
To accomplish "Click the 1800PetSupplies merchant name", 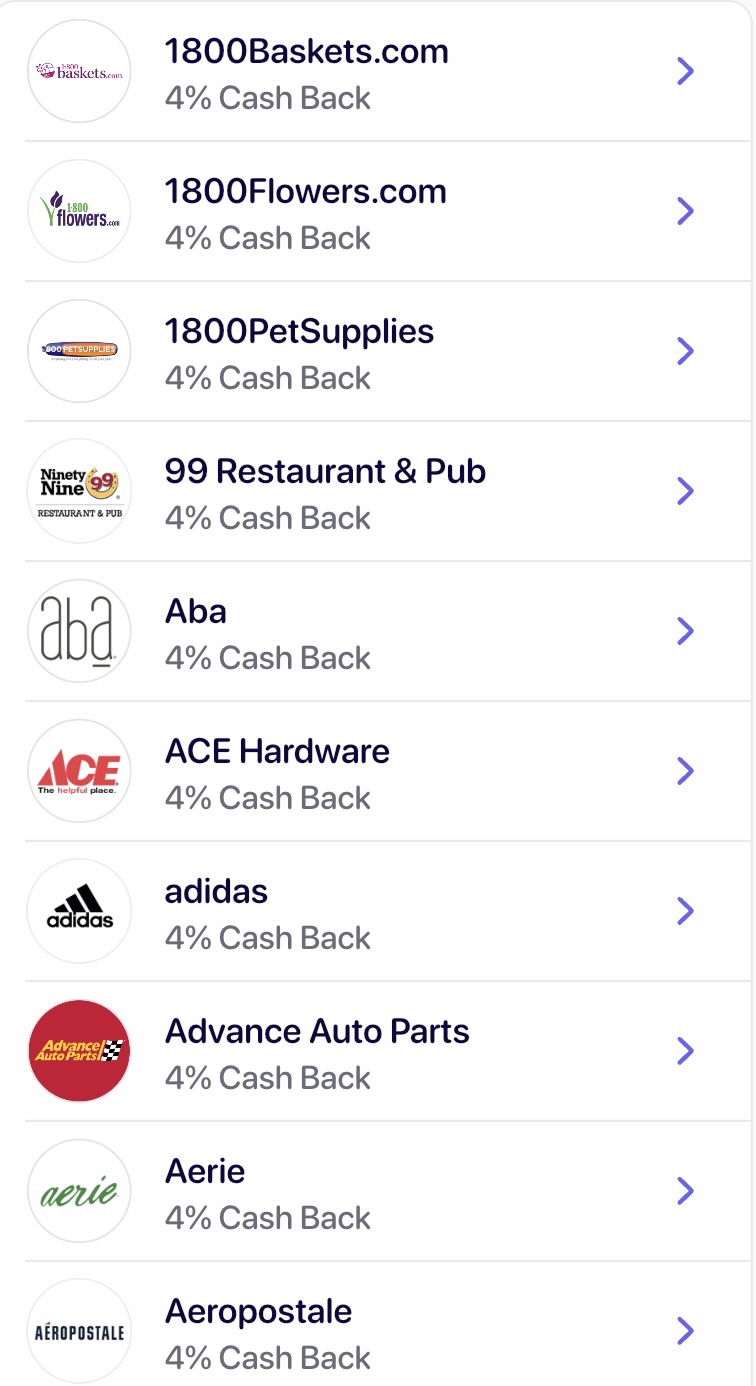I will point(298,331).
